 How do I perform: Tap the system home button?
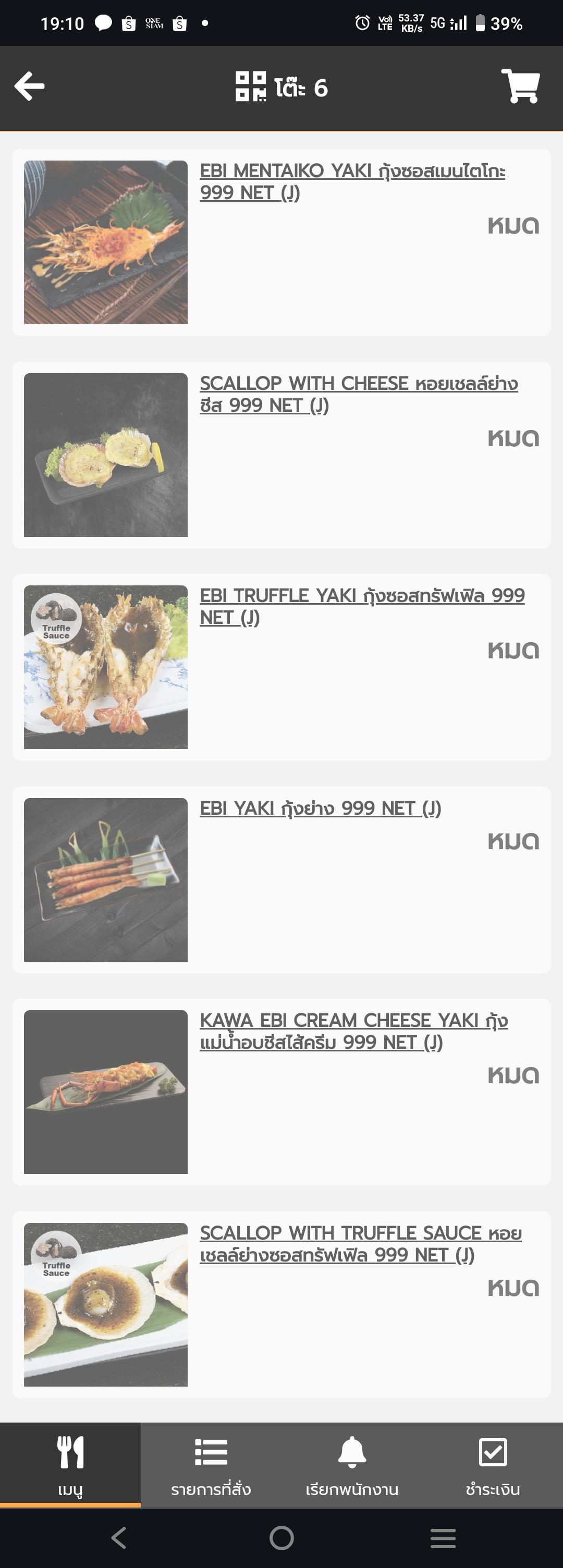click(x=281, y=1538)
